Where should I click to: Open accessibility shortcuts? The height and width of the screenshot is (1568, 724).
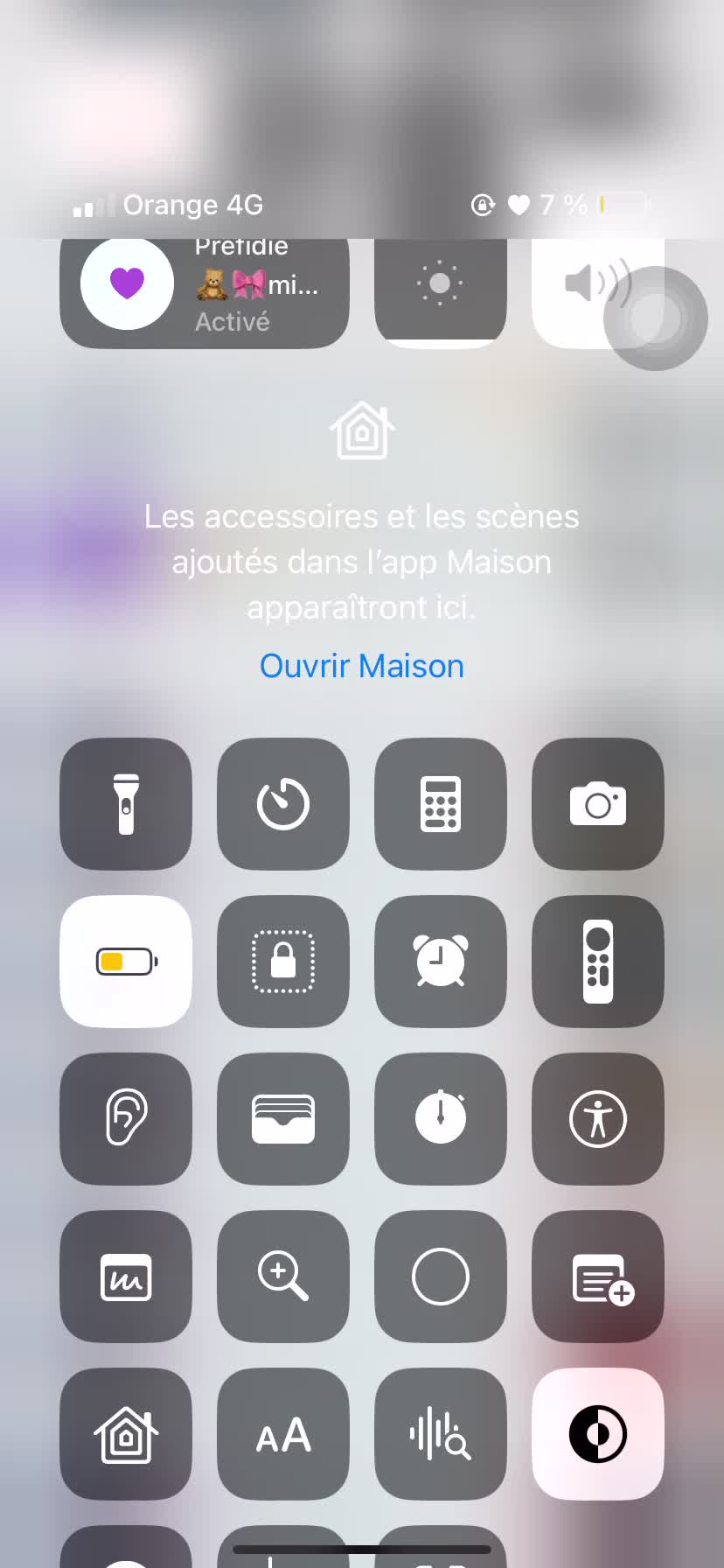click(598, 1119)
